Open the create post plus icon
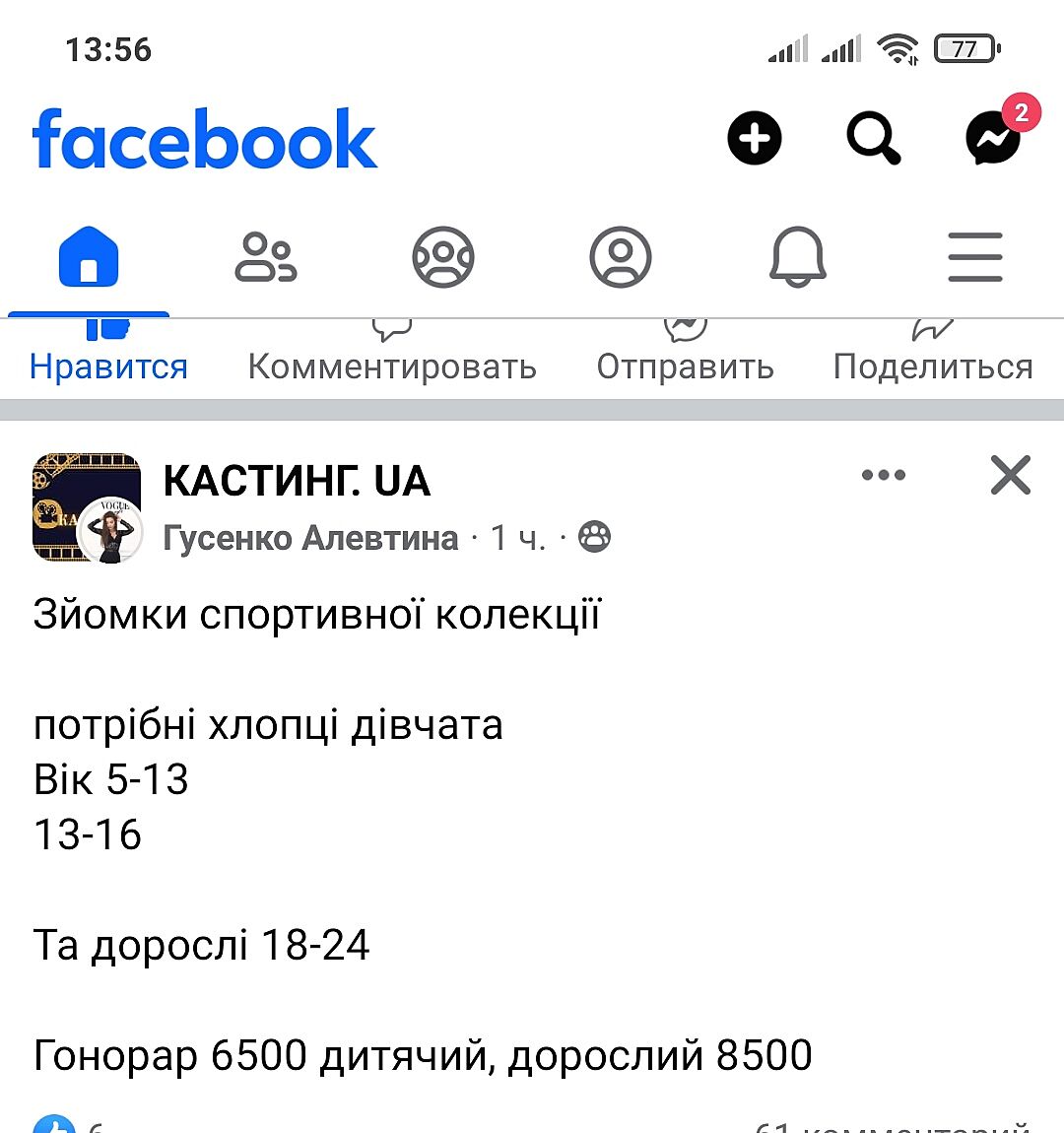Image resolution: width=1064 pixels, height=1133 pixels. [x=755, y=138]
